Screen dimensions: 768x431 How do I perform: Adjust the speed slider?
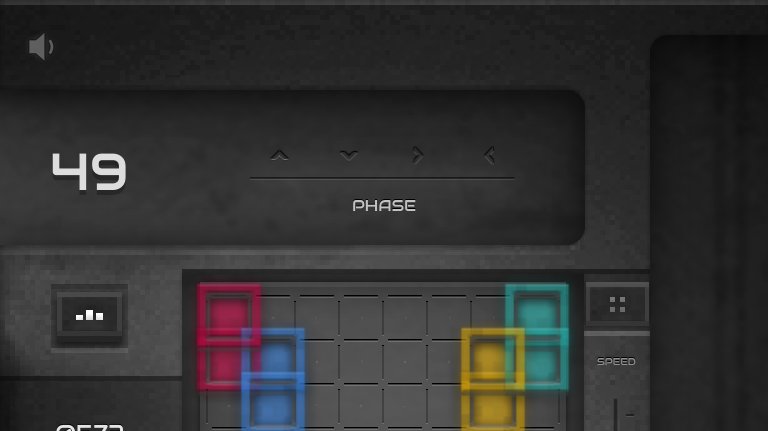click(616, 412)
